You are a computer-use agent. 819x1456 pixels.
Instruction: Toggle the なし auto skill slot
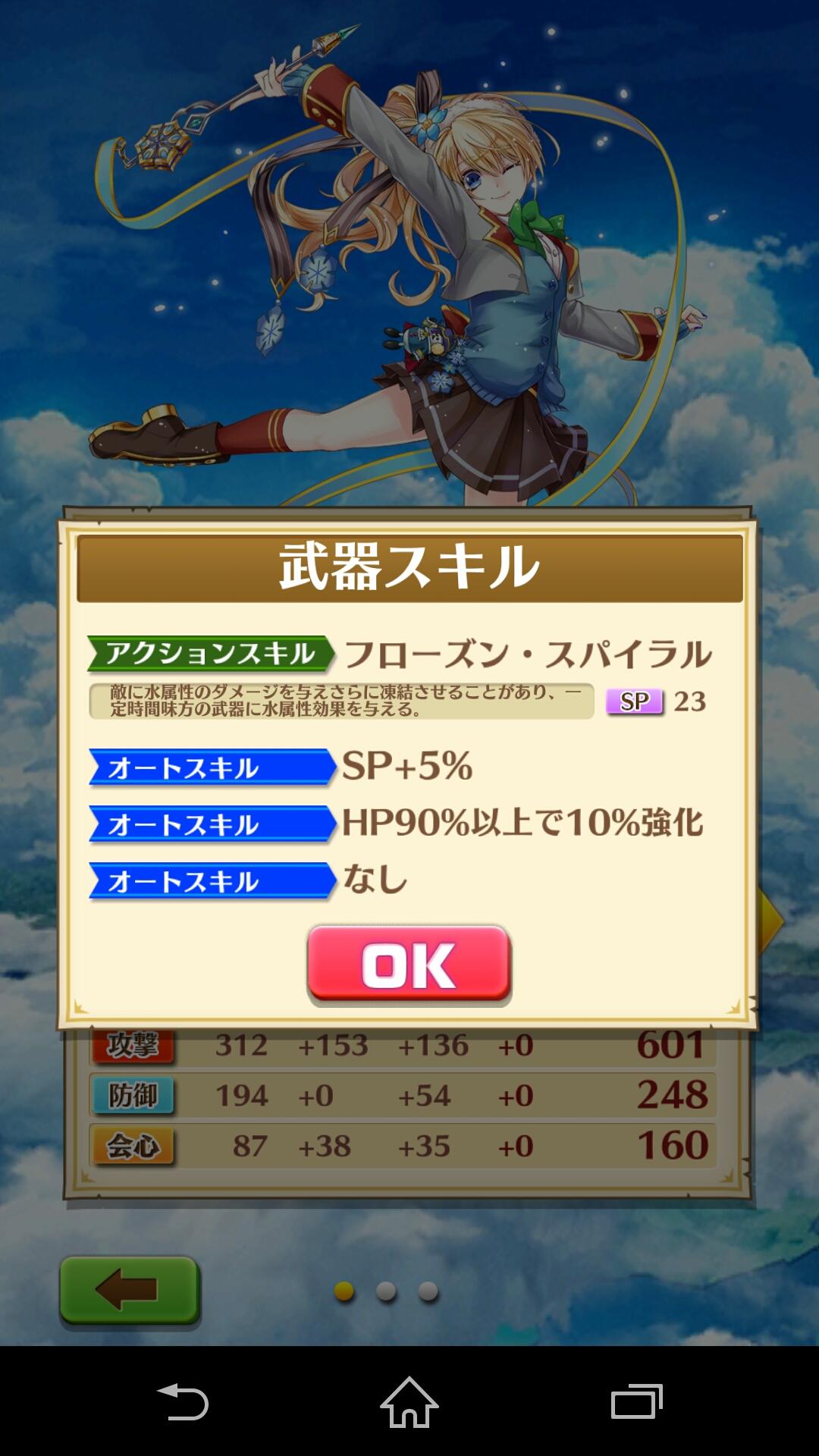[x=377, y=881]
